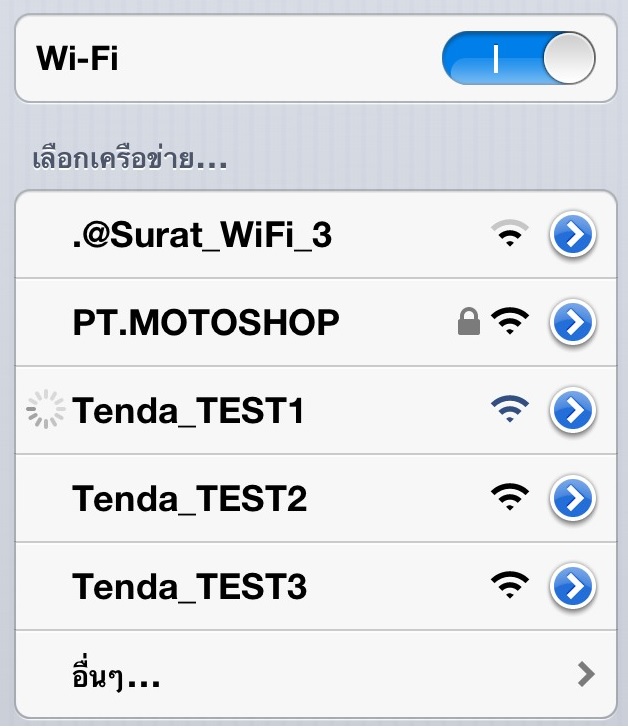This screenshot has width=628, height=728.
Task: View PT.MOTOSHOP details via blue arrow
Action: point(573,322)
